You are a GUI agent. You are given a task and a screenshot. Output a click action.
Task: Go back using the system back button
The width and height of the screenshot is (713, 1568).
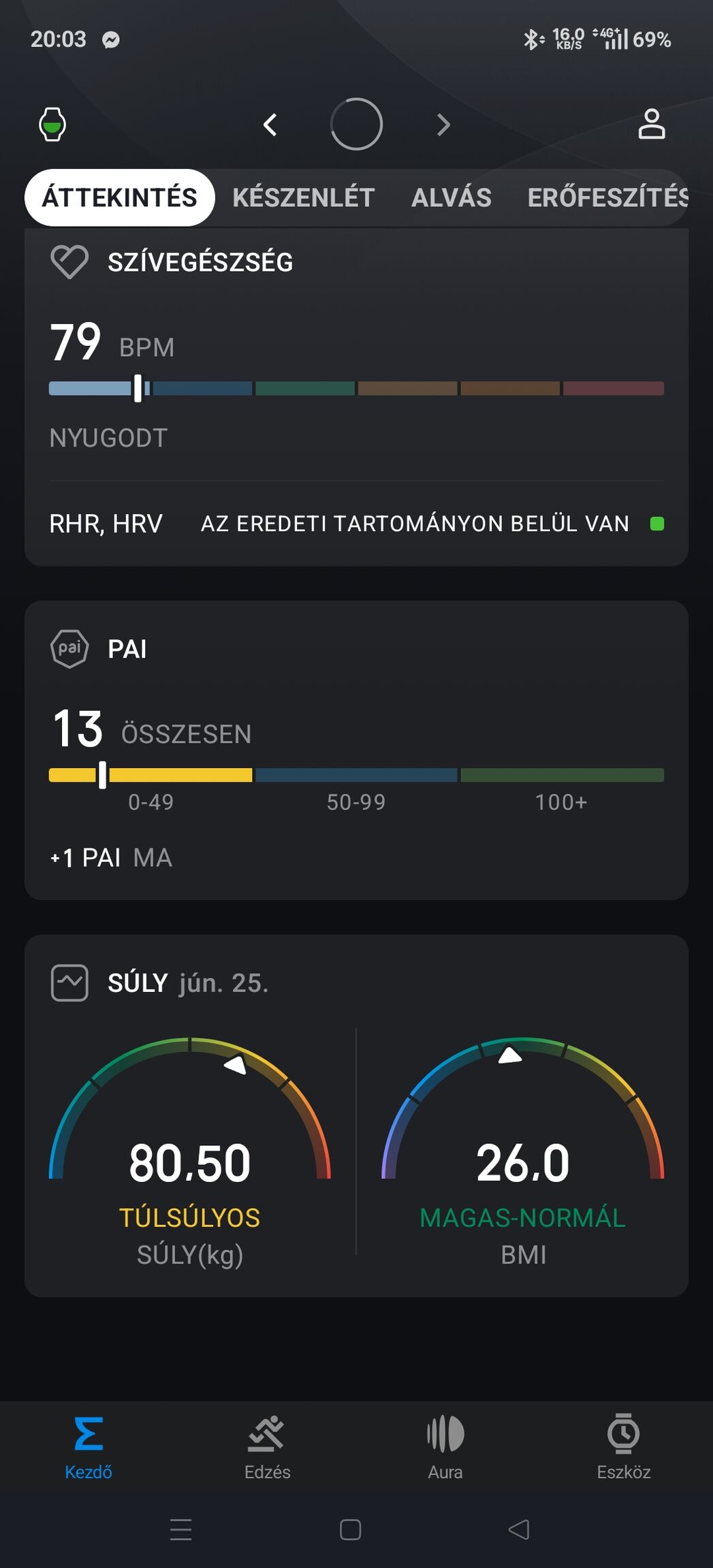pyautogui.click(x=519, y=1529)
